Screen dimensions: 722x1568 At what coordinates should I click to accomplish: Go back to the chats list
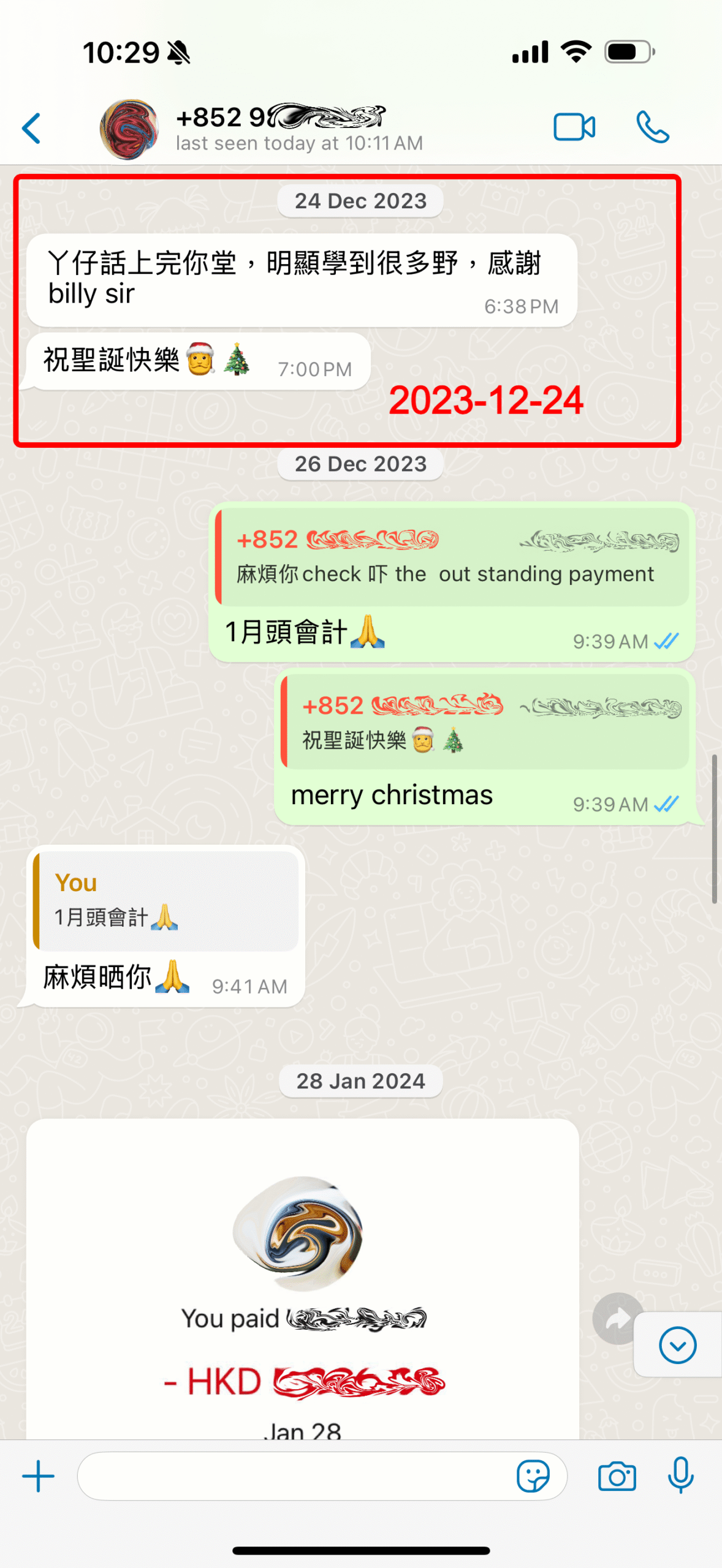[32, 128]
